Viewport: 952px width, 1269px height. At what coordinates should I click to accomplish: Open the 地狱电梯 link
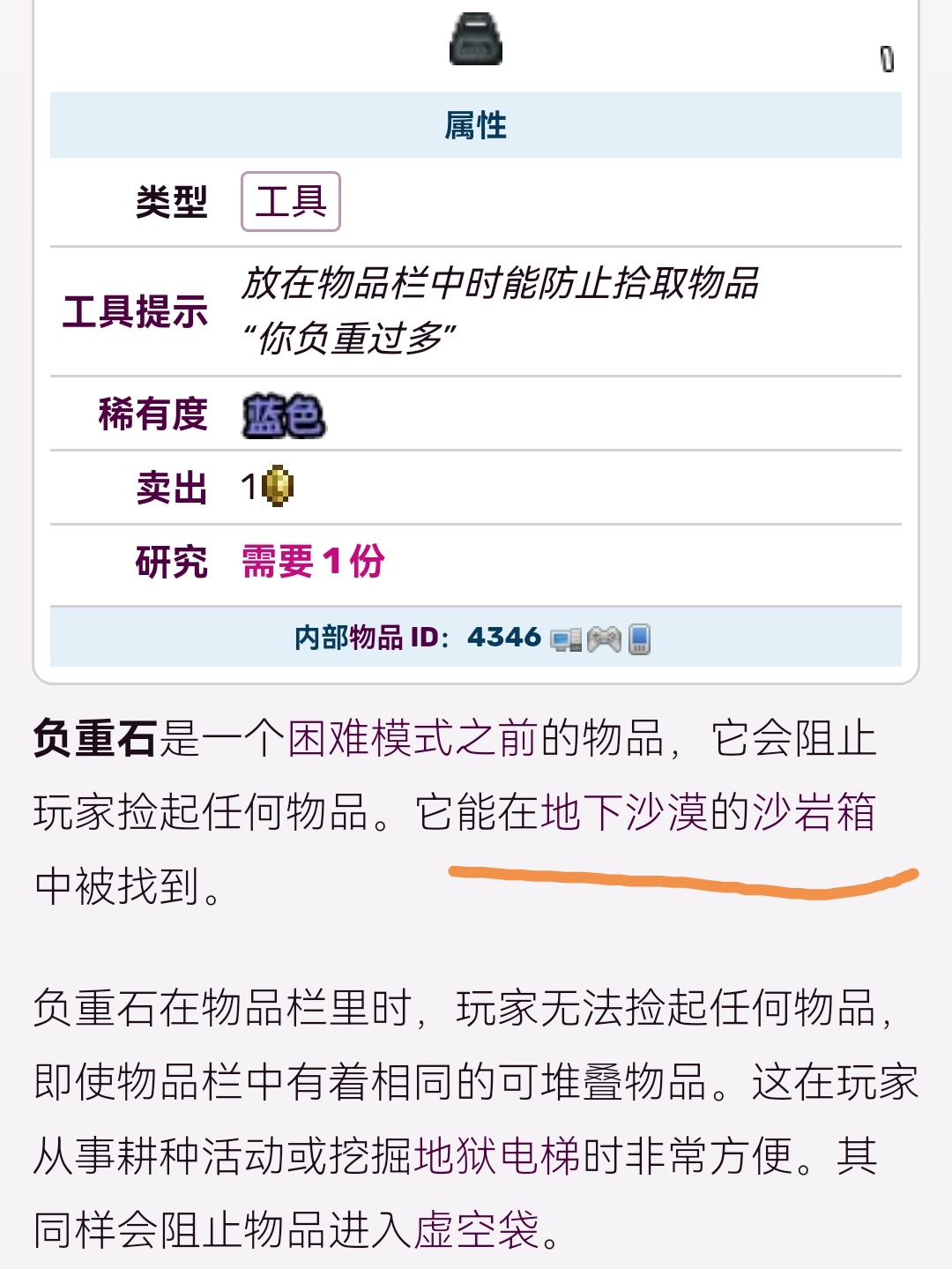click(x=496, y=1156)
